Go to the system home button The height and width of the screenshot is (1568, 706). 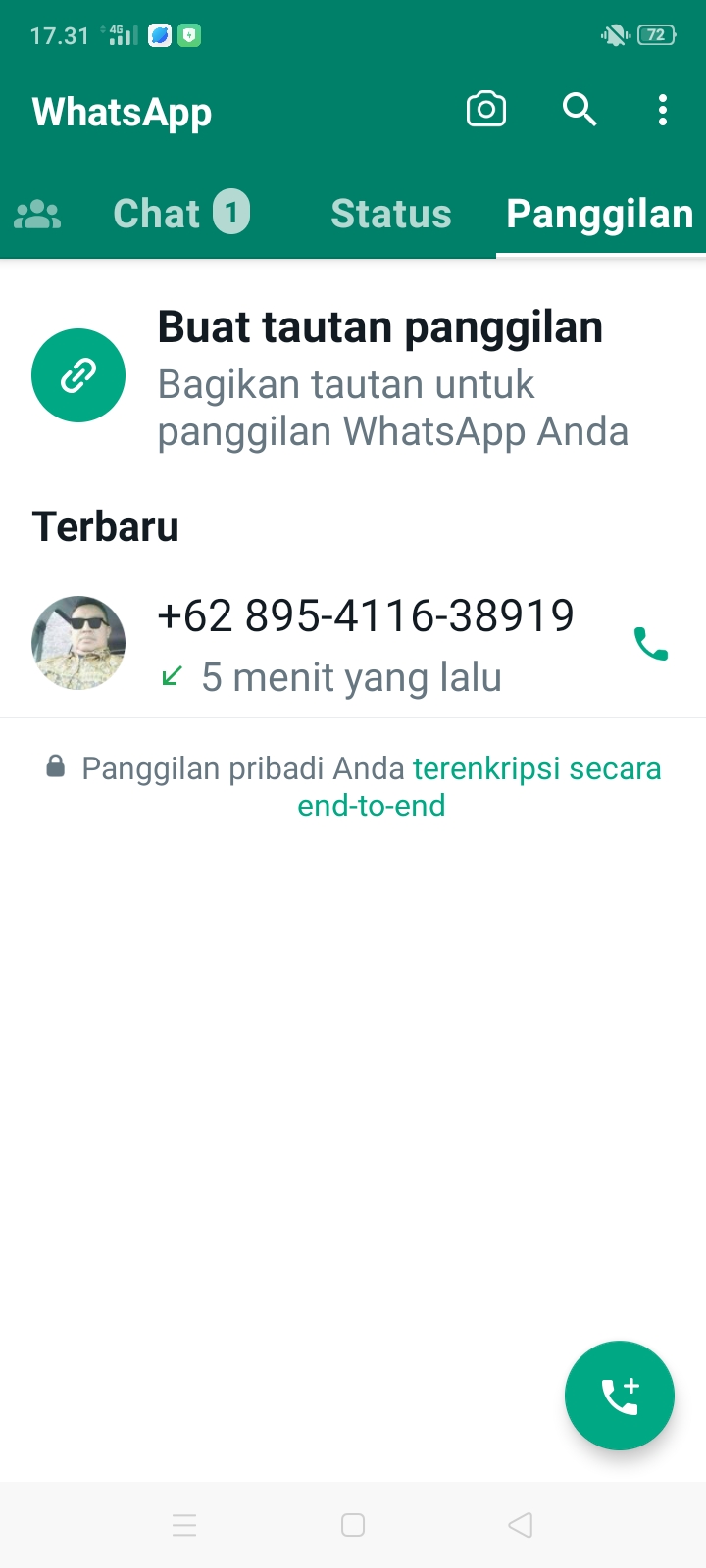(353, 1525)
